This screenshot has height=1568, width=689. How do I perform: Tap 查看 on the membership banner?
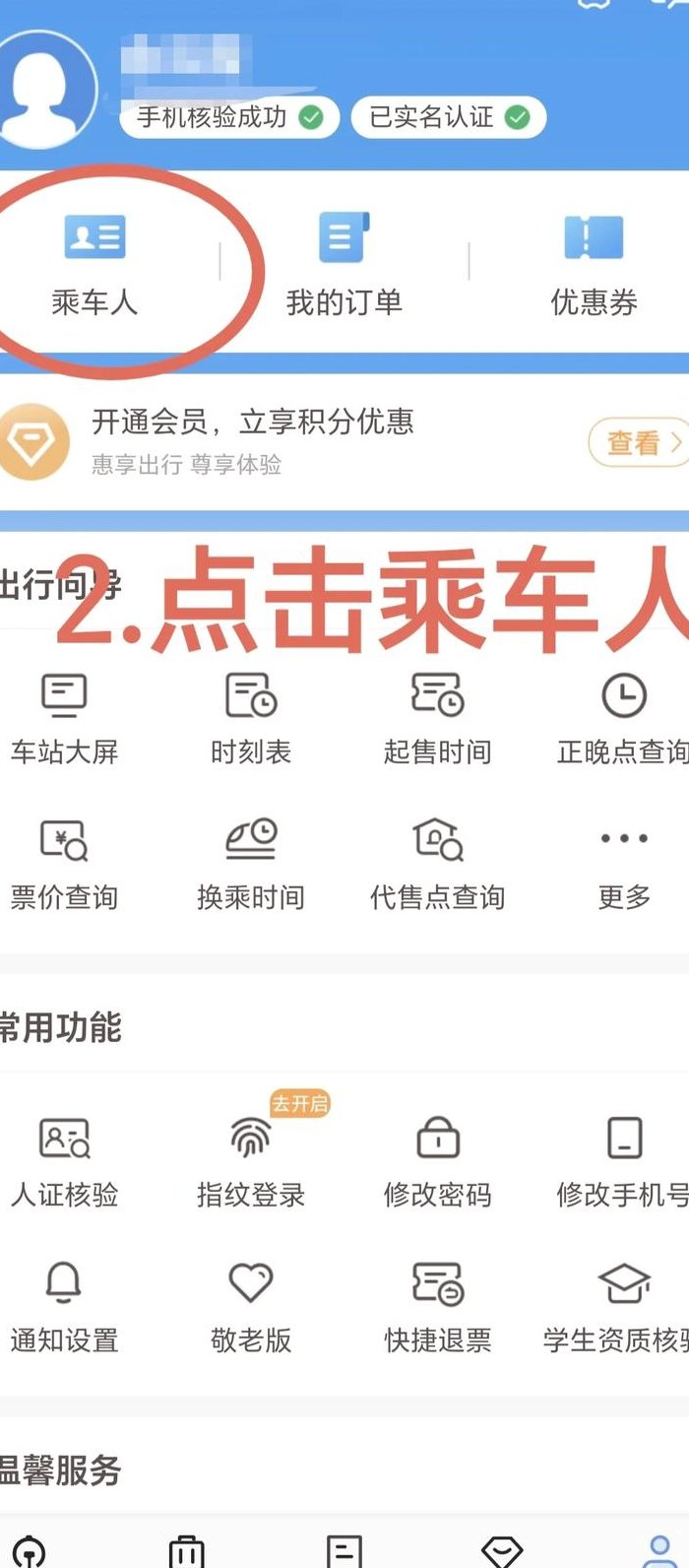click(640, 443)
